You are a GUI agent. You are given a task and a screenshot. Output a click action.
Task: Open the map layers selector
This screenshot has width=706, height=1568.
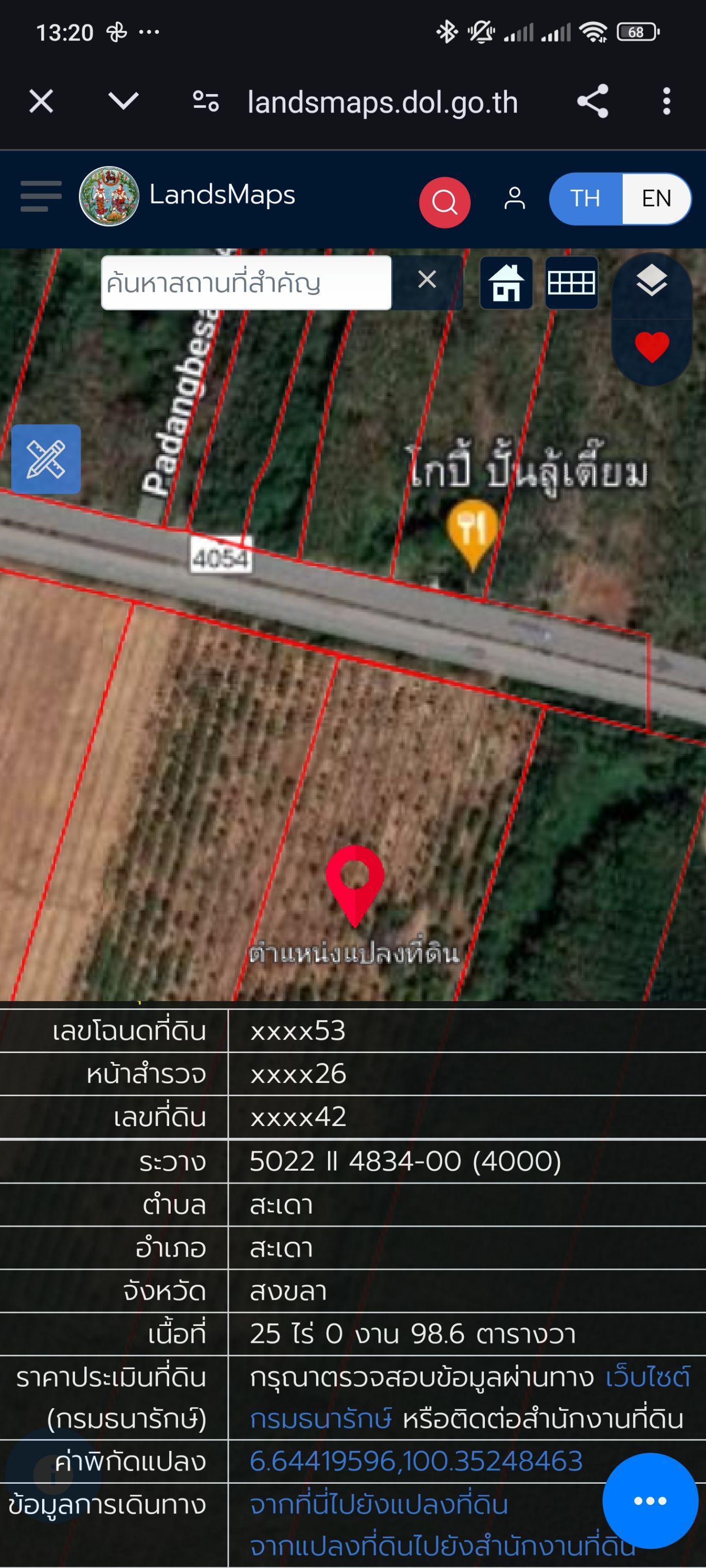(x=652, y=282)
